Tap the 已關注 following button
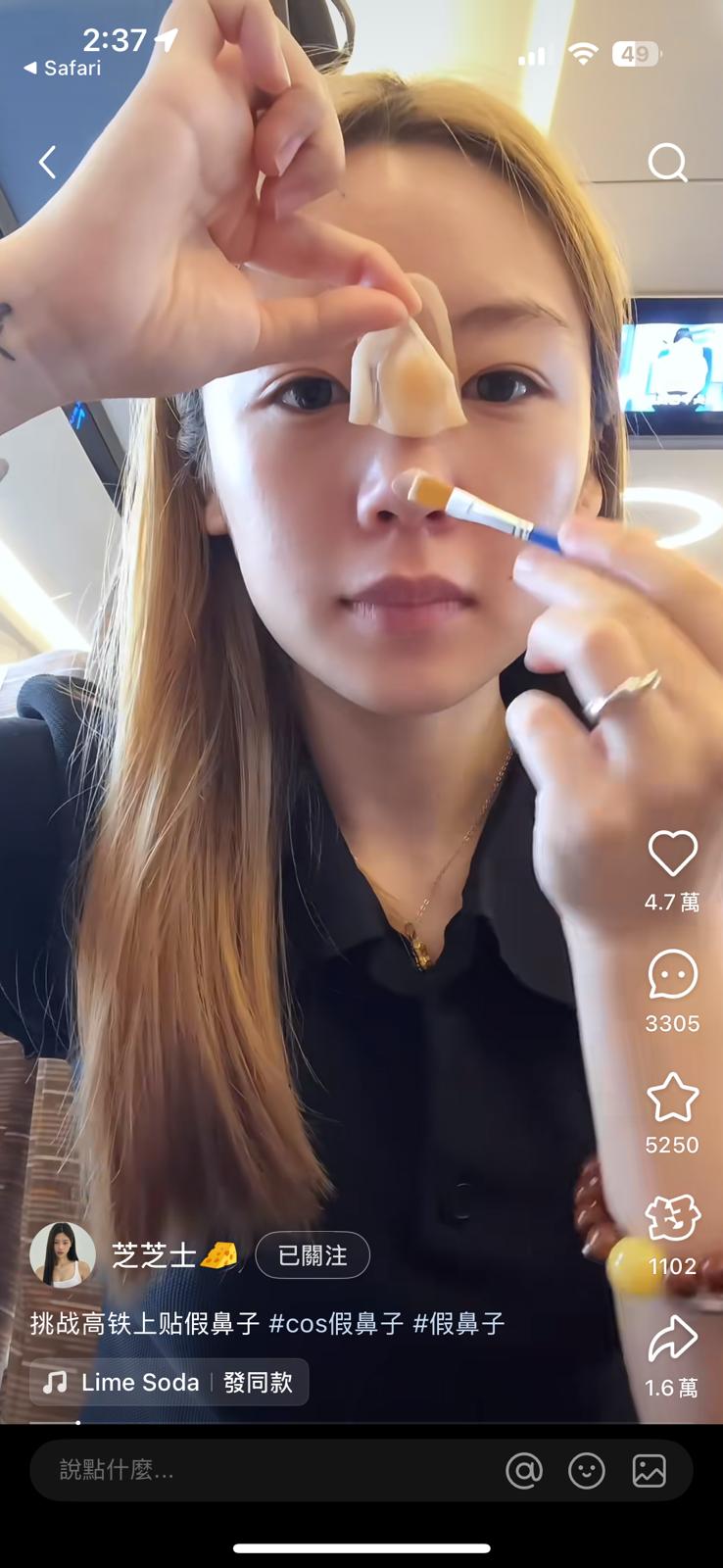This screenshot has width=723, height=1568. coord(313,1255)
